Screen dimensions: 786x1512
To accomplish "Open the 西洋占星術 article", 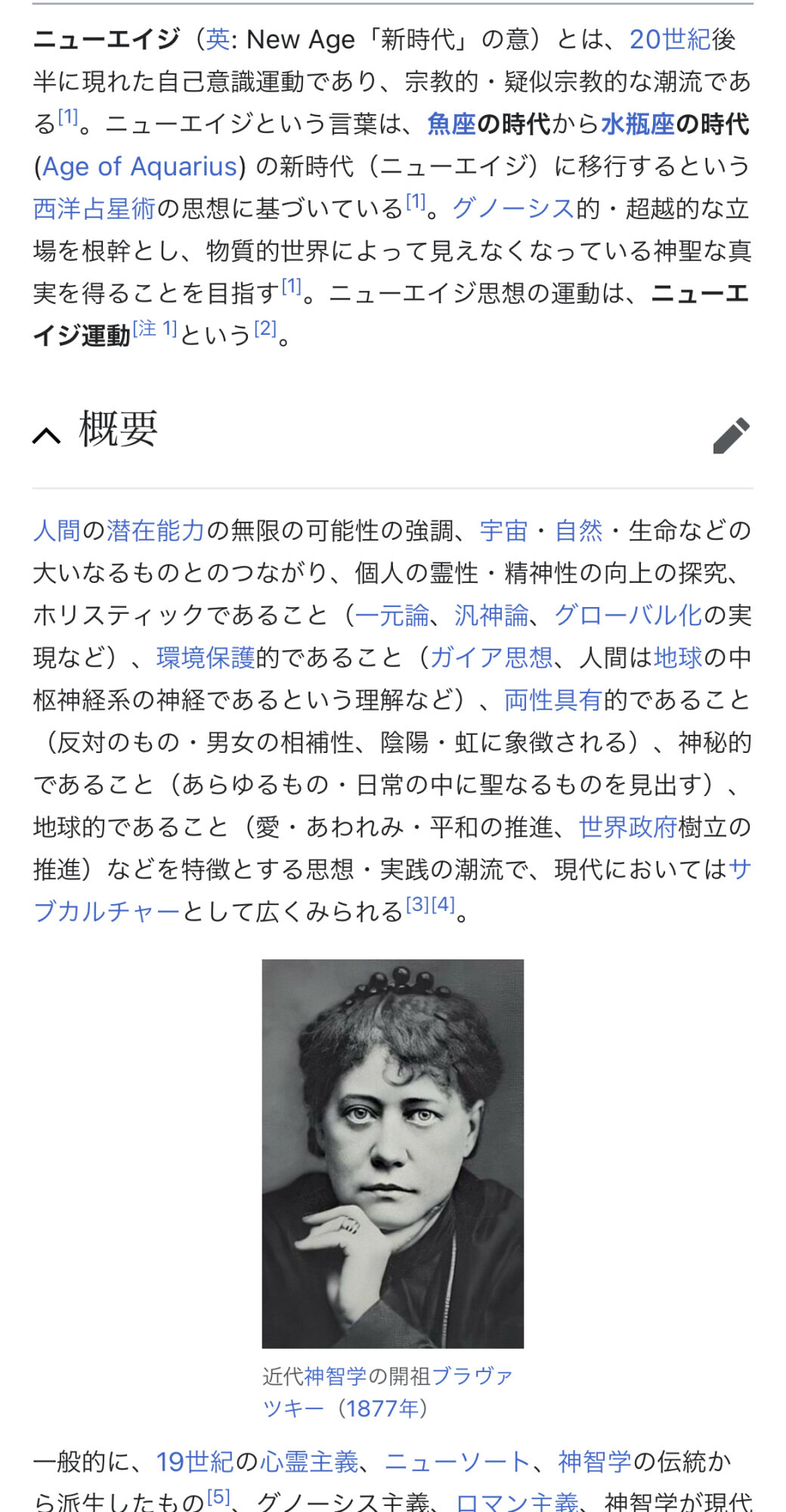I will click(x=94, y=209).
